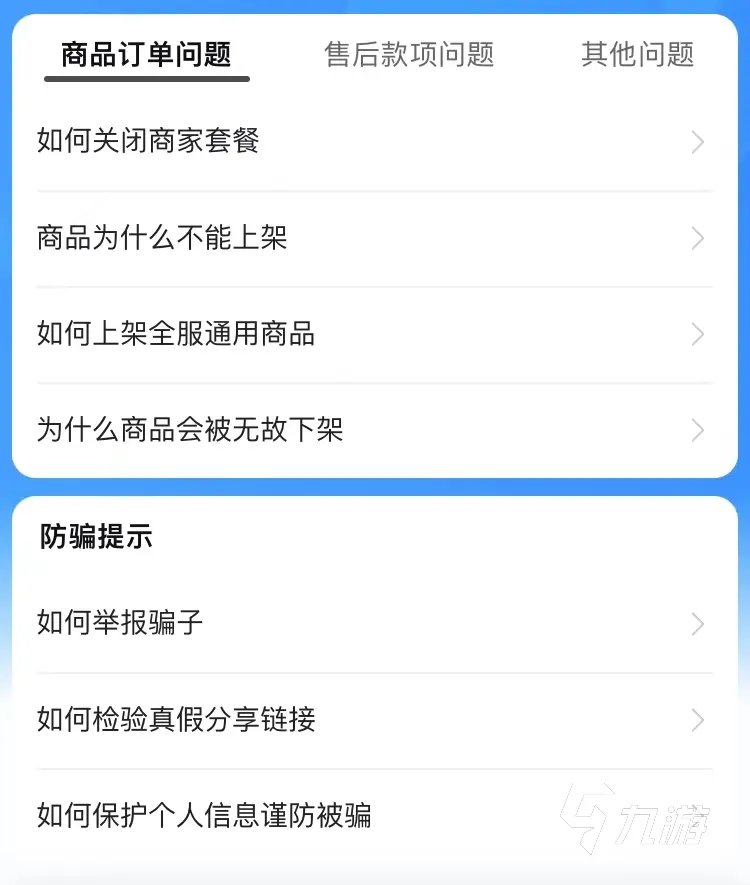Expand the arrow for 如何检验真假分享链接
The width and height of the screenshot is (750, 885).
click(x=697, y=720)
